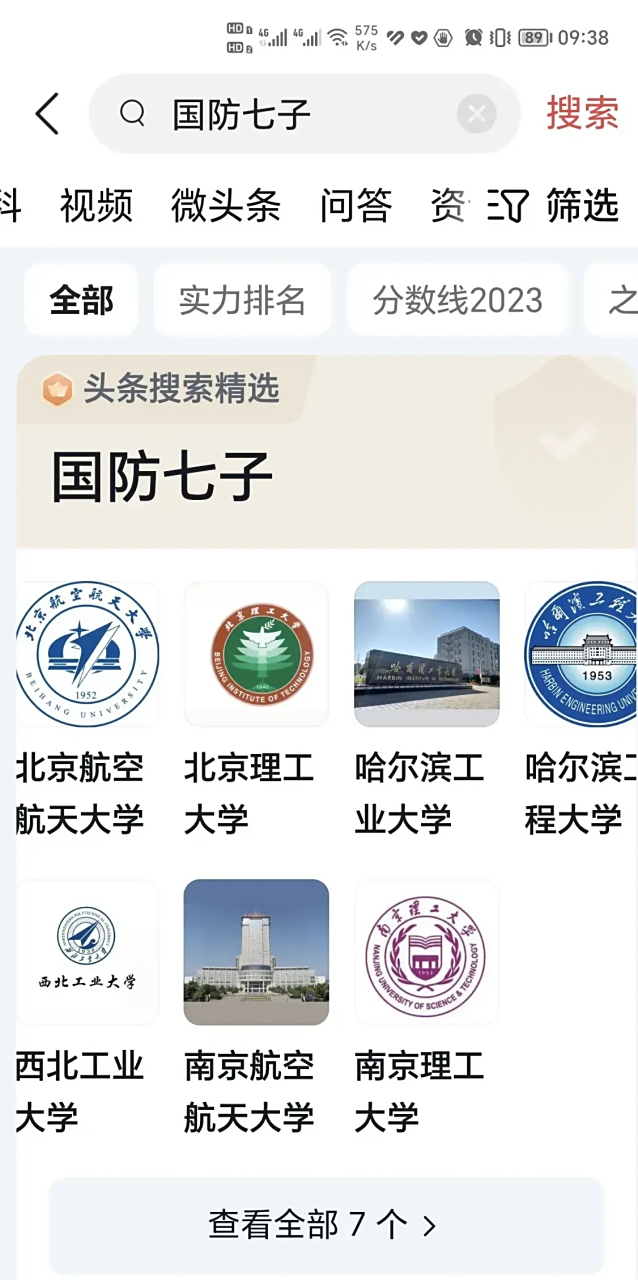The image size is (638, 1280).
Task: Switch to the 问答 tab
Action: (x=355, y=206)
